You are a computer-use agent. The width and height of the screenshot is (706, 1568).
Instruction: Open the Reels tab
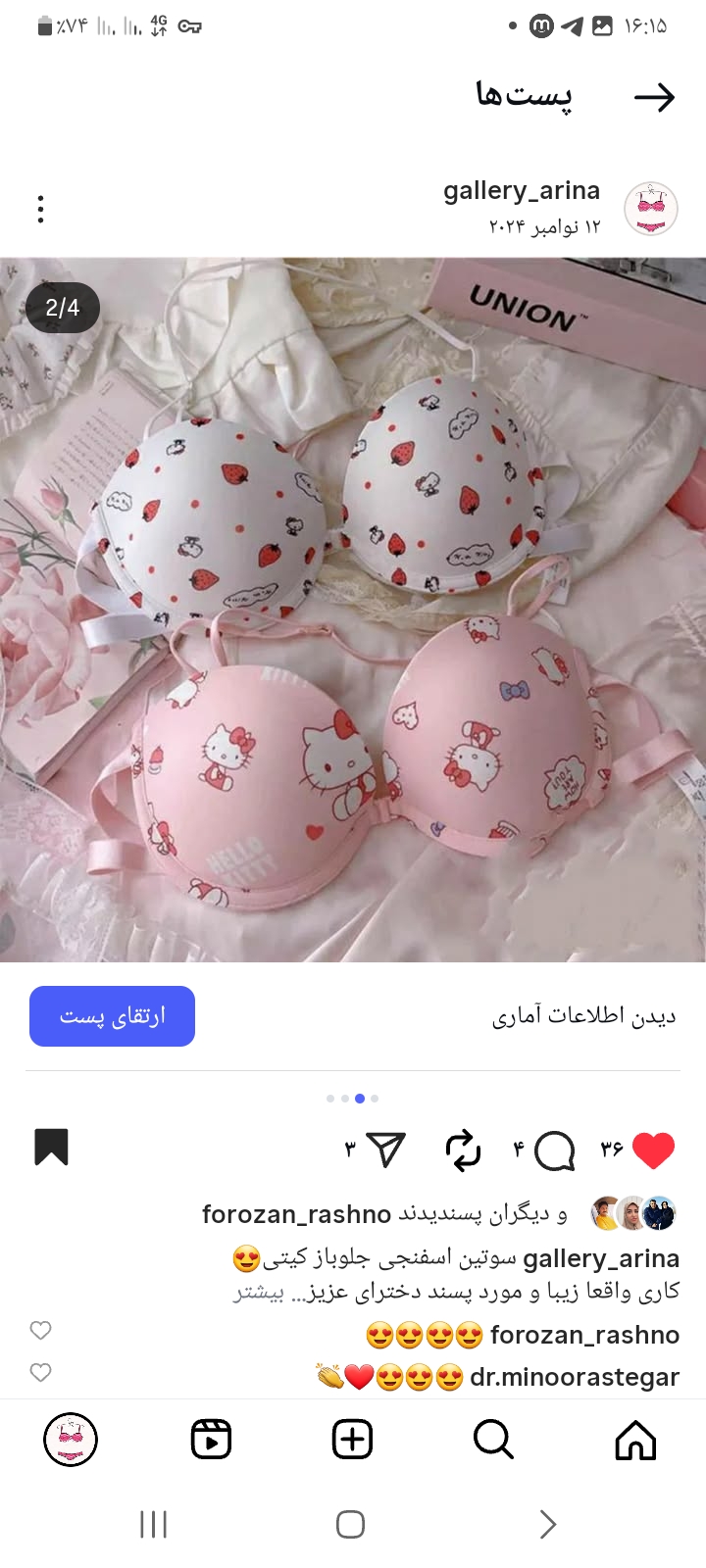(211, 1440)
